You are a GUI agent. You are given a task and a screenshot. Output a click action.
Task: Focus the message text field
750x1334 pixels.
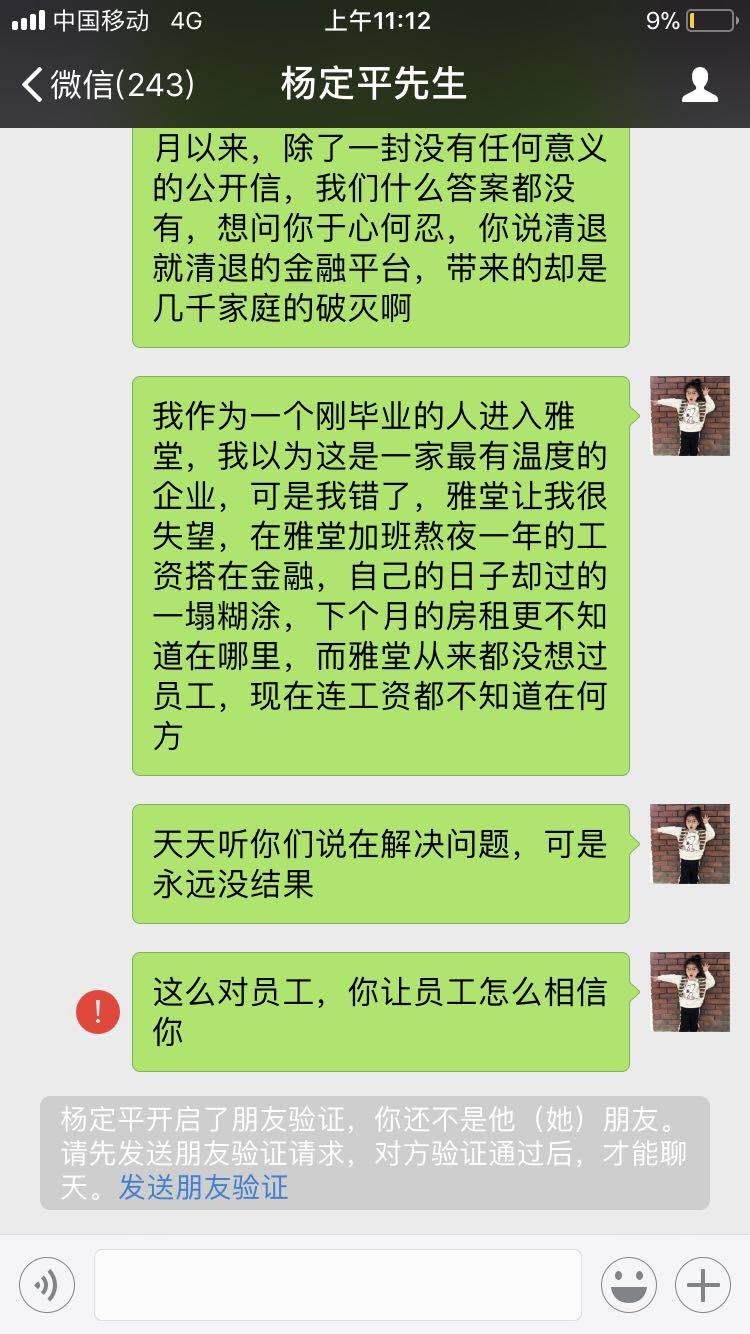(337, 1285)
